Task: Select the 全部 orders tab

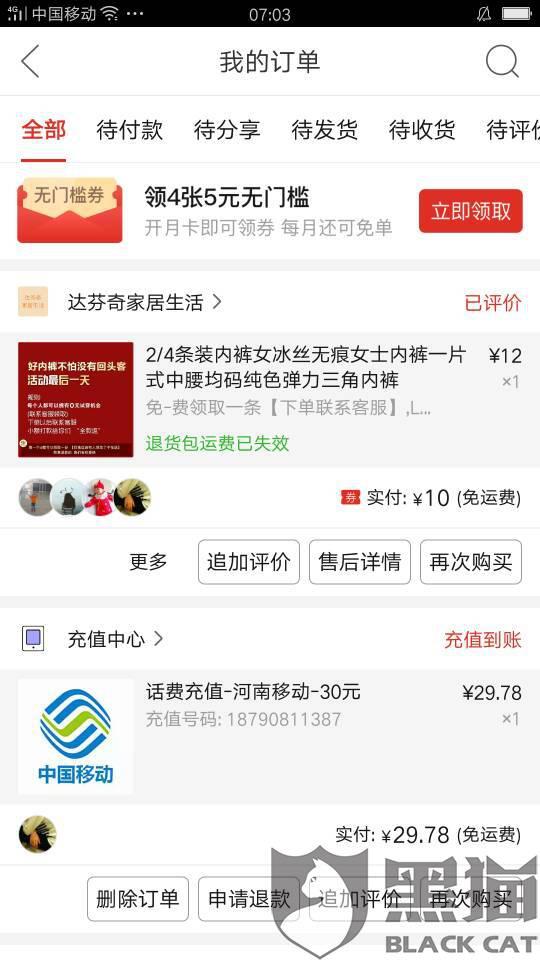Action: 43,130
